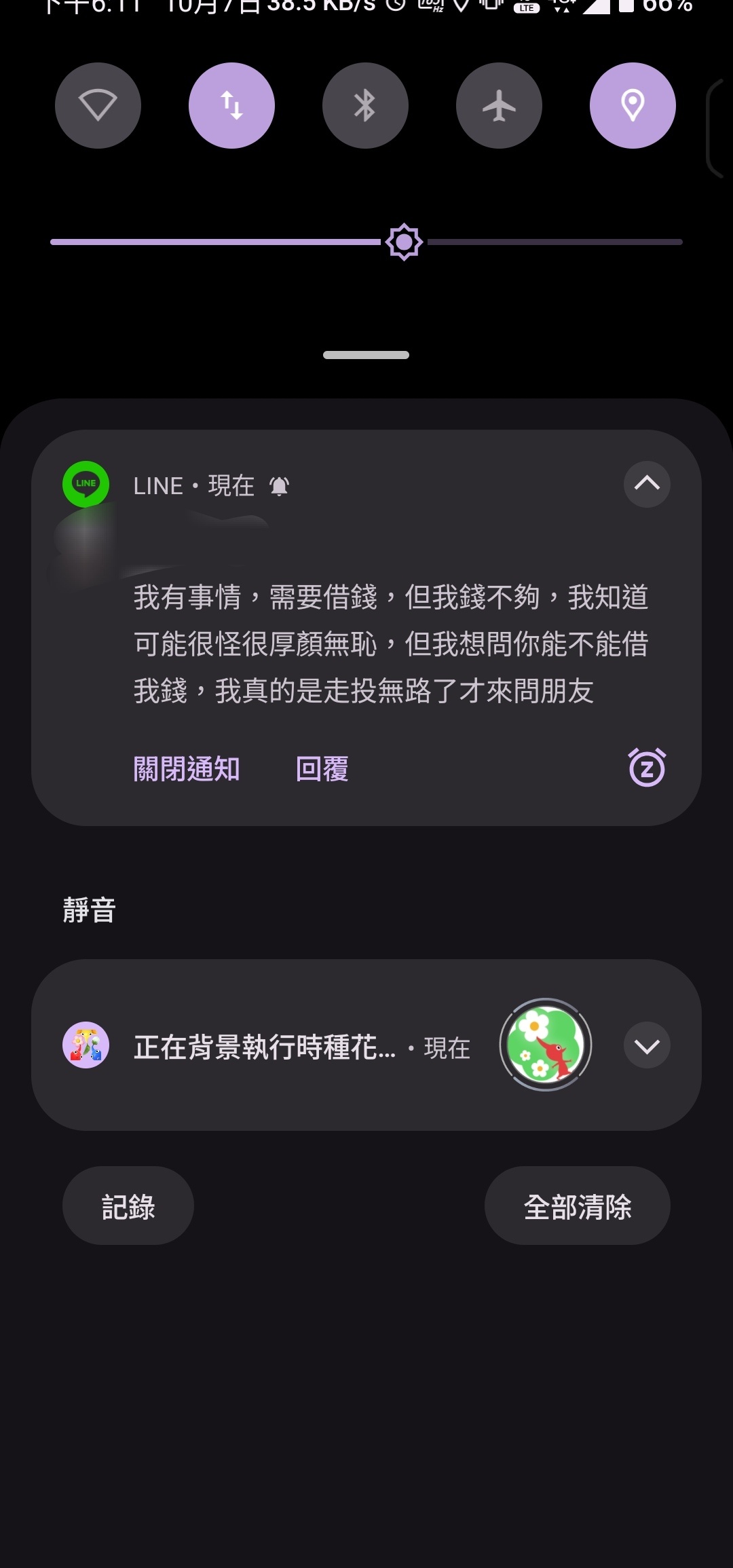Enable Bluetooth from quick settings
733x1568 pixels.
pyautogui.click(x=365, y=106)
